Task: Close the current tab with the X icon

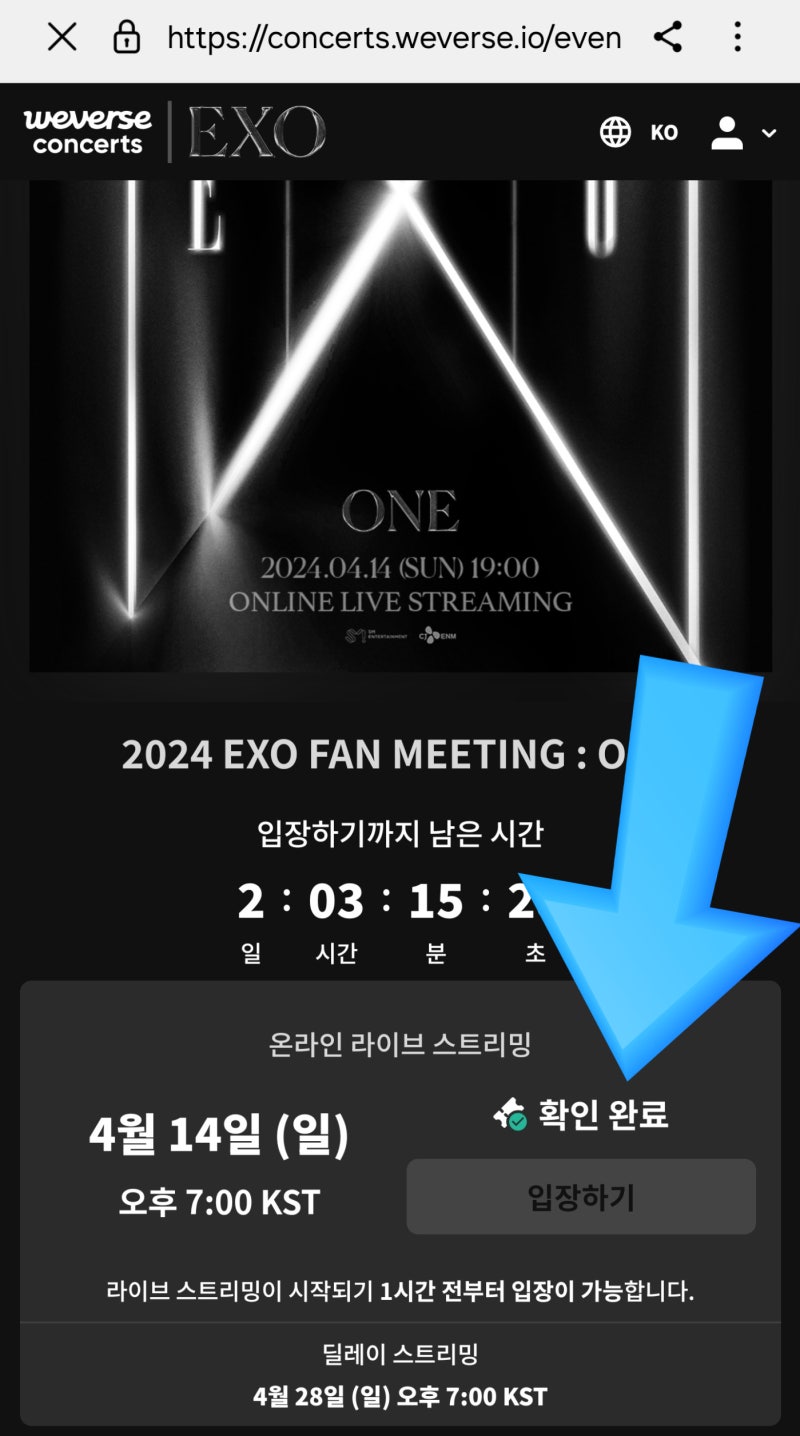Action: point(61,38)
